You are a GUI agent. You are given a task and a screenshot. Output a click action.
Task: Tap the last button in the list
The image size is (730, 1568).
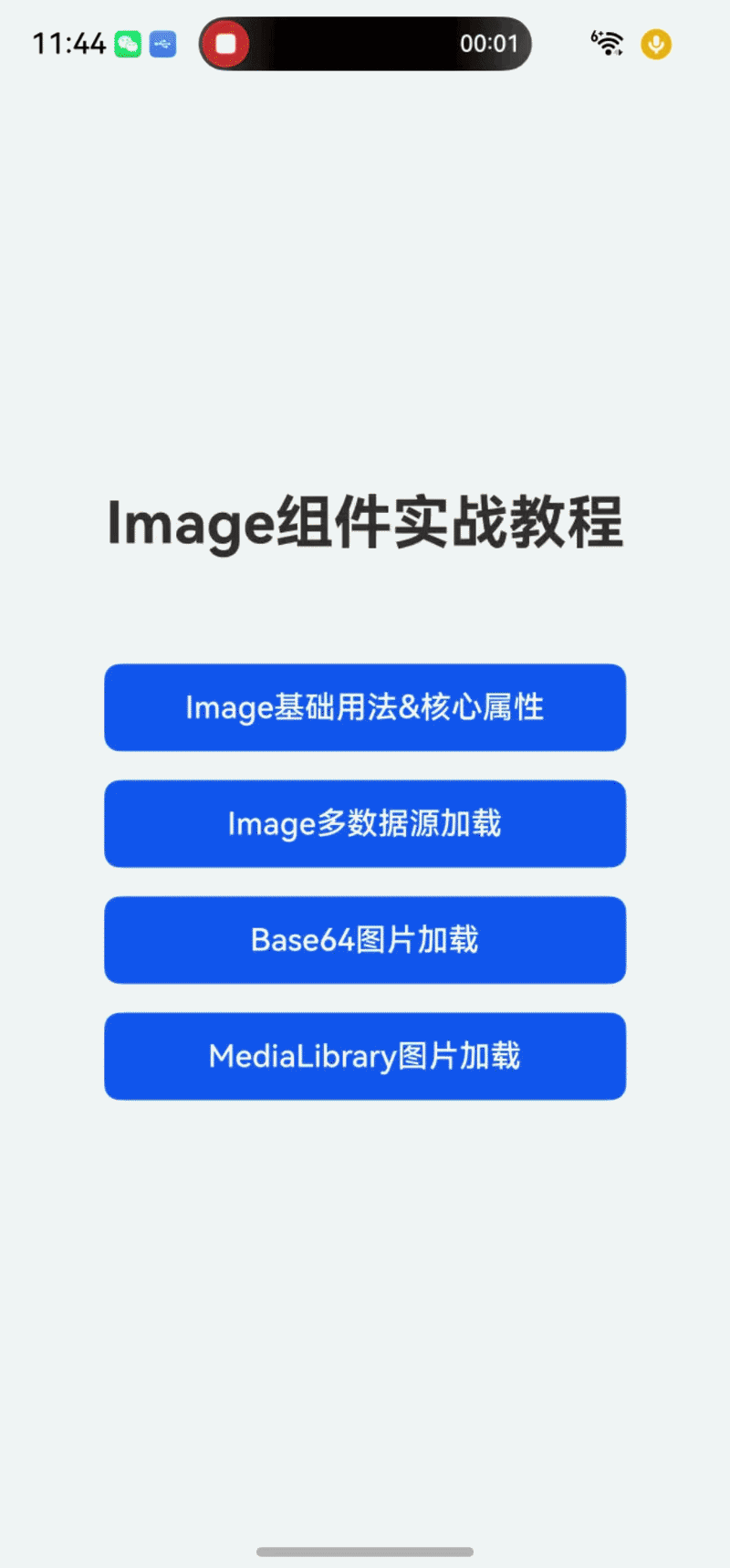pyautogui.click(x=365, y=1056)
